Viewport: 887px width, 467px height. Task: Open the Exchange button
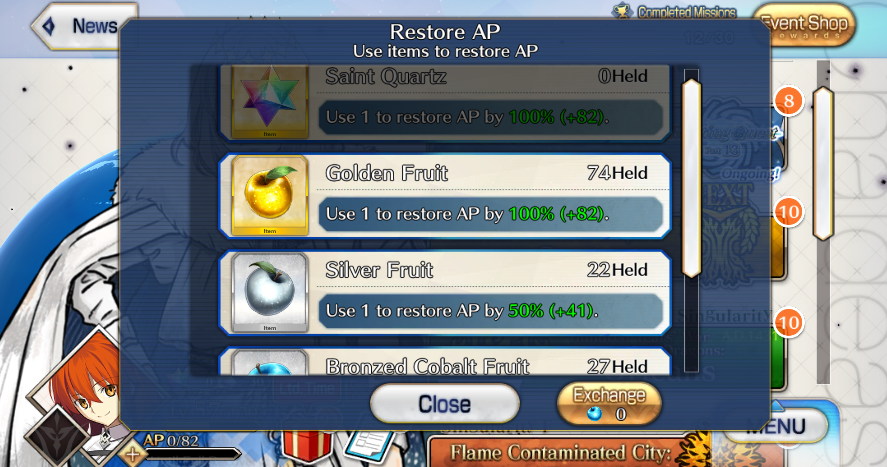[609, 403]
